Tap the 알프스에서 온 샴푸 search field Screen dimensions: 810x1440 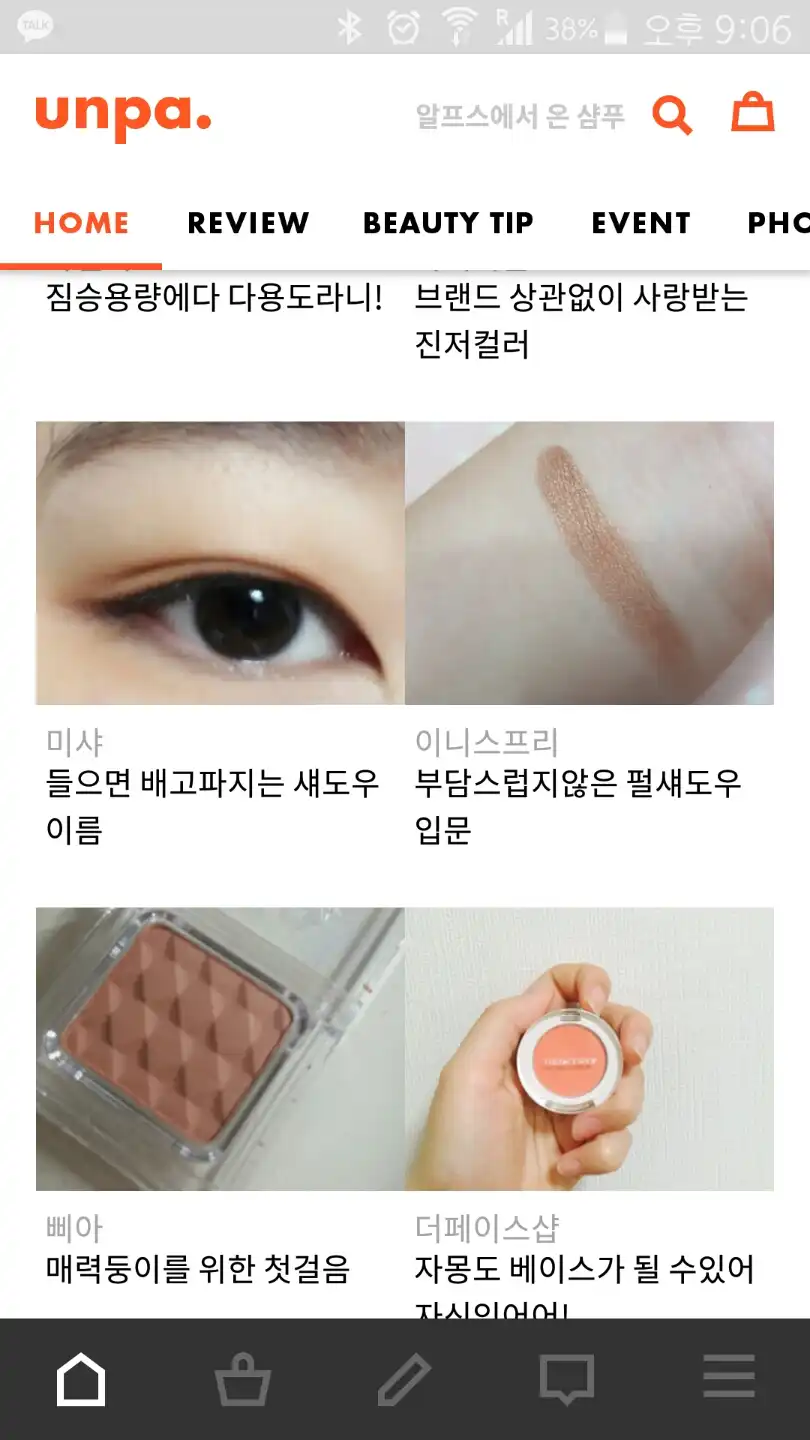pos(520,116)
